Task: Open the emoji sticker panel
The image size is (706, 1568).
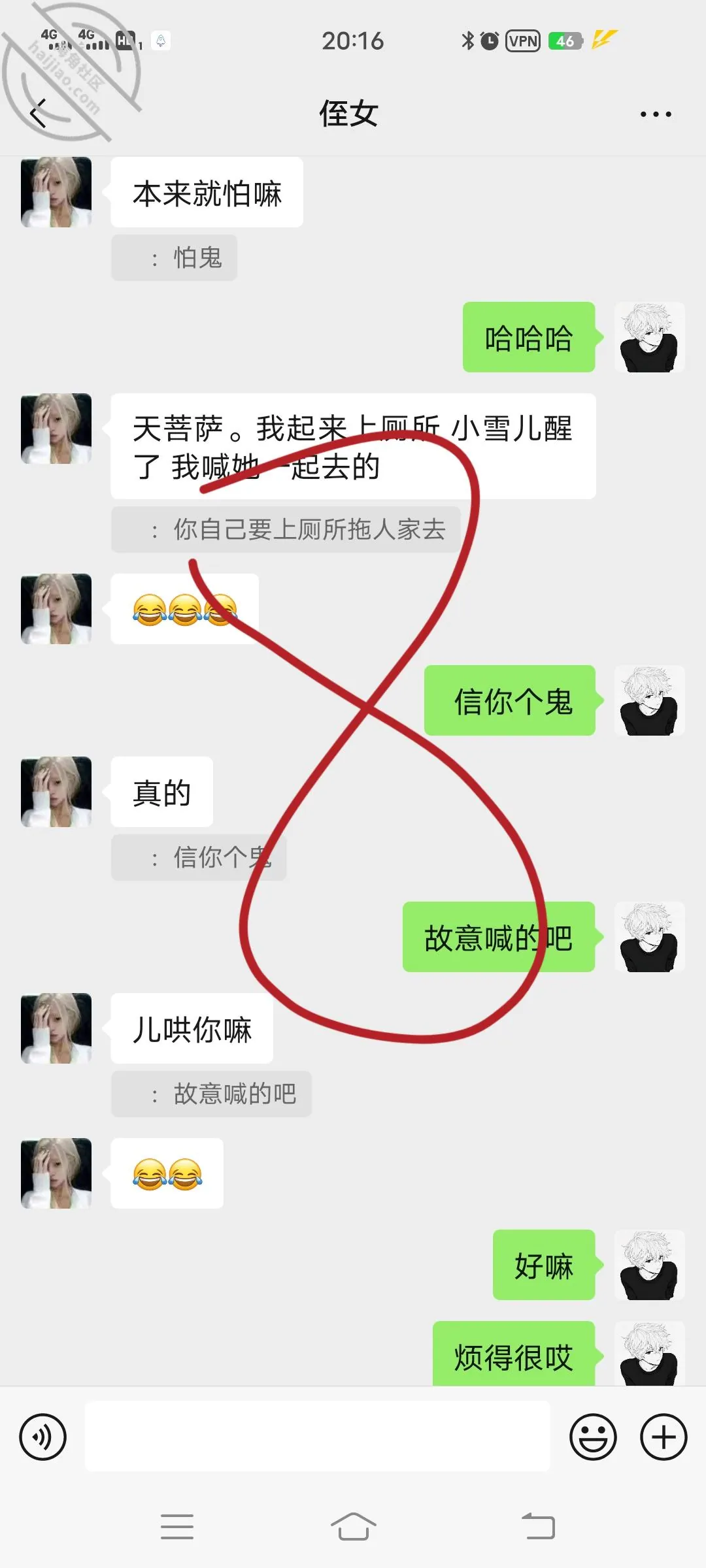Action: coord(593,1437)
